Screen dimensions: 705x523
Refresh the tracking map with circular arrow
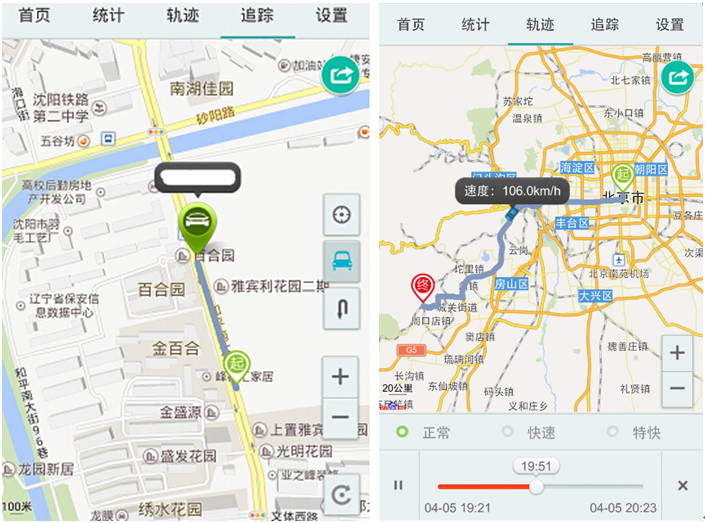[x=341, y=495]
